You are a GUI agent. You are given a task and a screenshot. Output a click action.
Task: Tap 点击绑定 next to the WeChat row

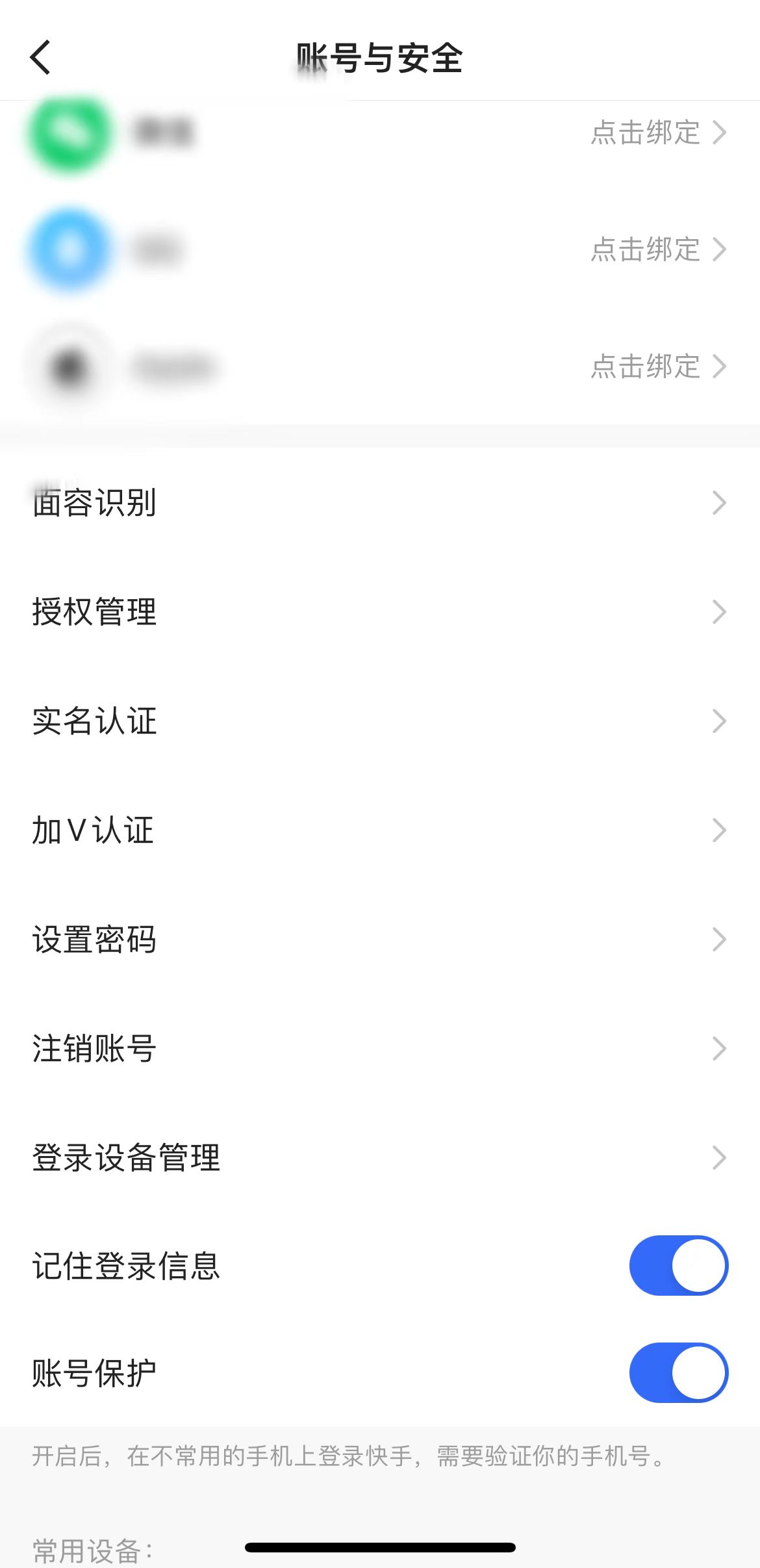click(645, 133)
